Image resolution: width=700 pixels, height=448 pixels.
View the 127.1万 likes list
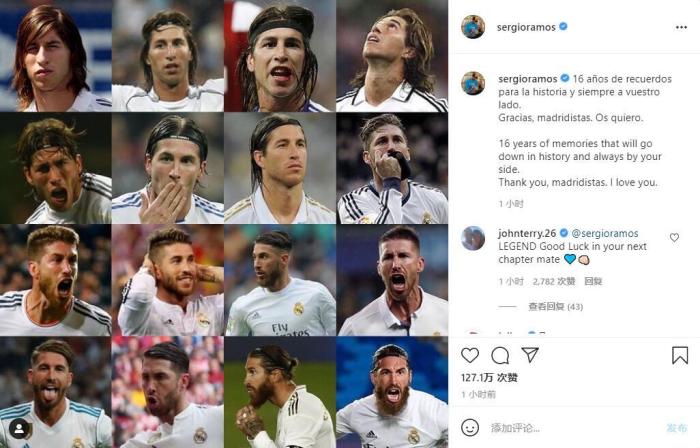pyautogui.click(x=484, y=379)
